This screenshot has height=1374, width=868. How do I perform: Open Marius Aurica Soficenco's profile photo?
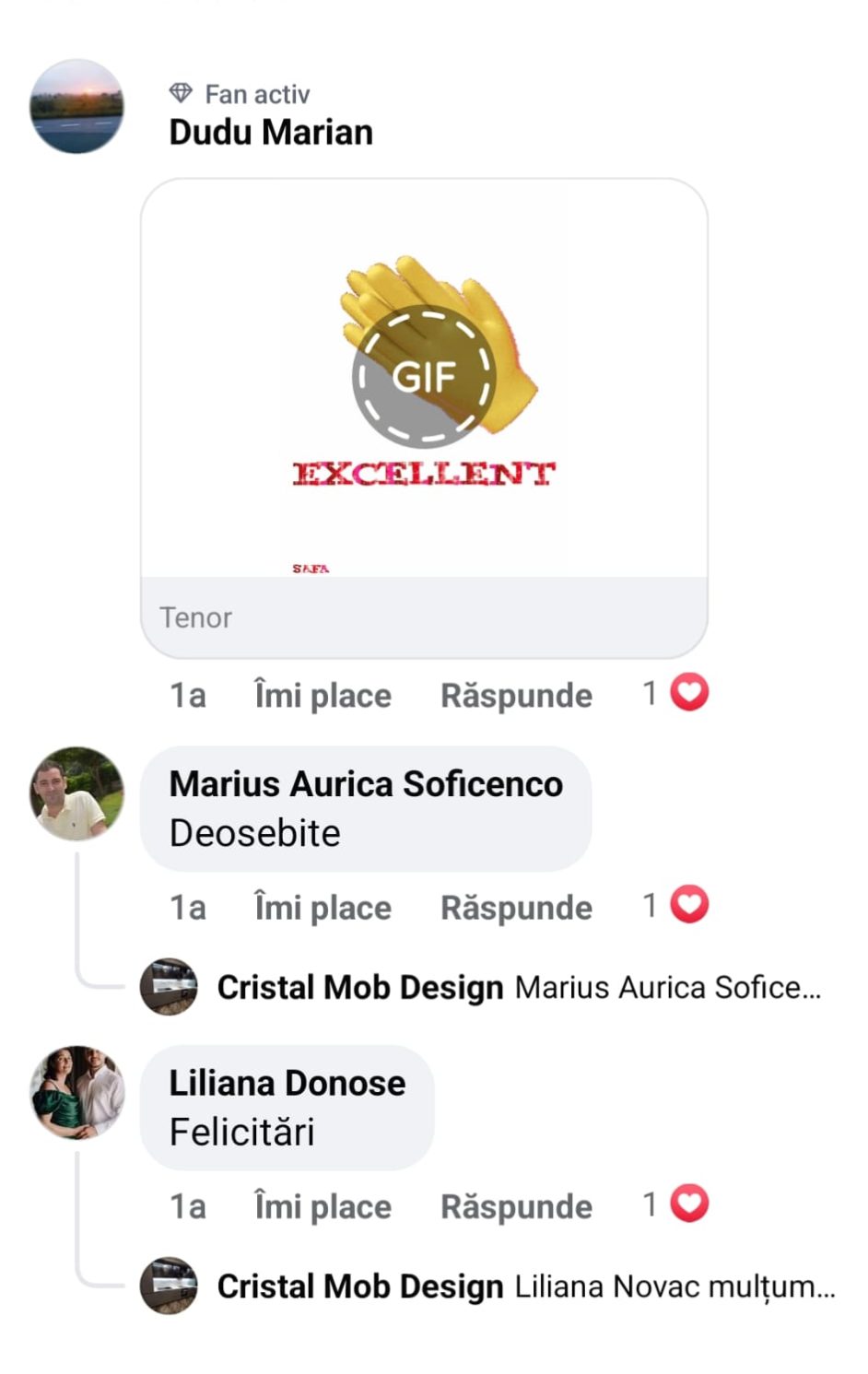(76, 793)
